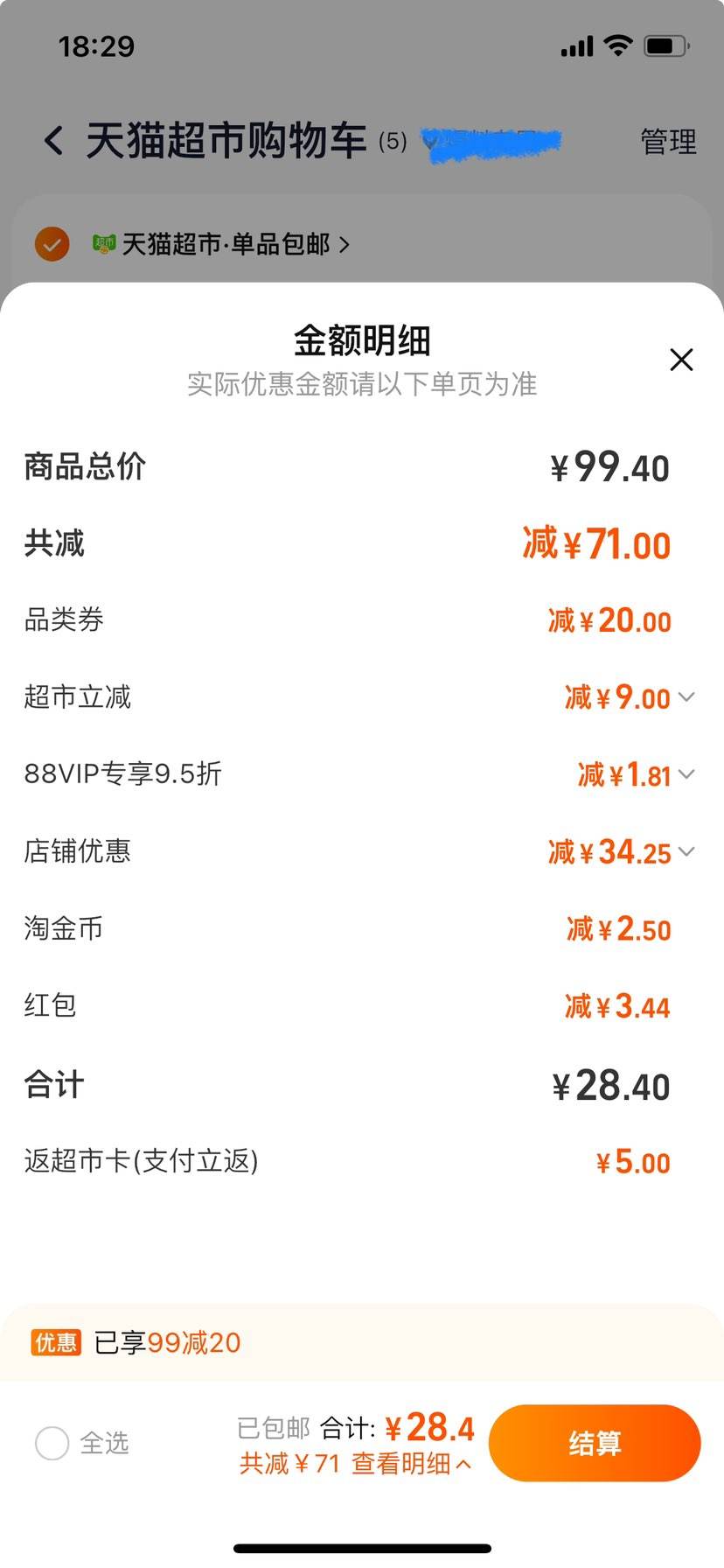Click the orange 优惠 discount badge

pyautogui.click(x=56, y=1342)
